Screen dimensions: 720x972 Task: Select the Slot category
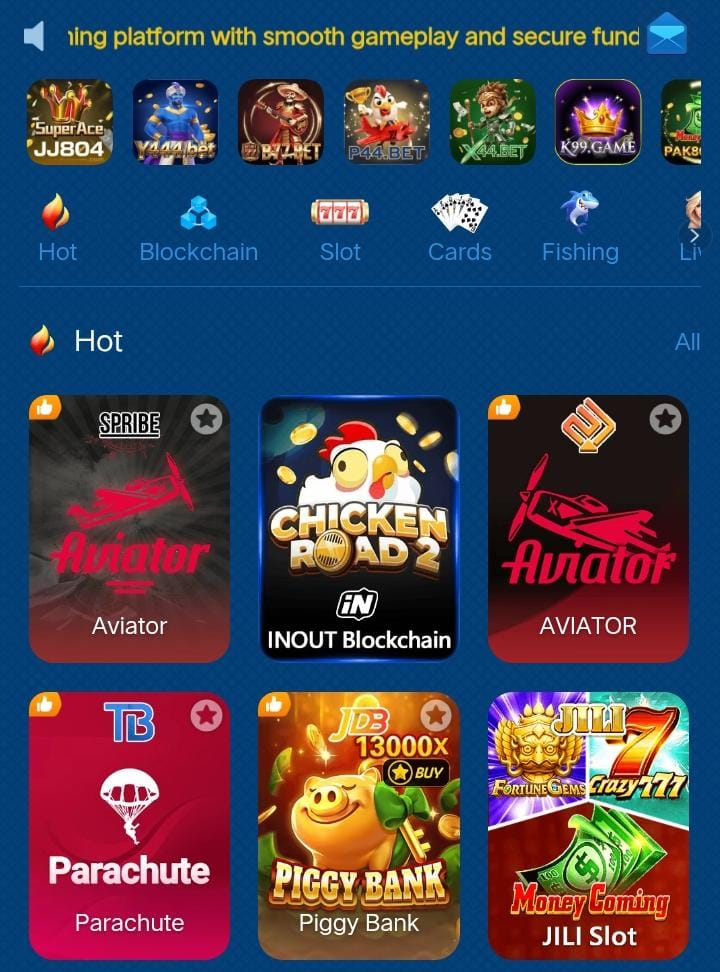click(x=340, y=228)
